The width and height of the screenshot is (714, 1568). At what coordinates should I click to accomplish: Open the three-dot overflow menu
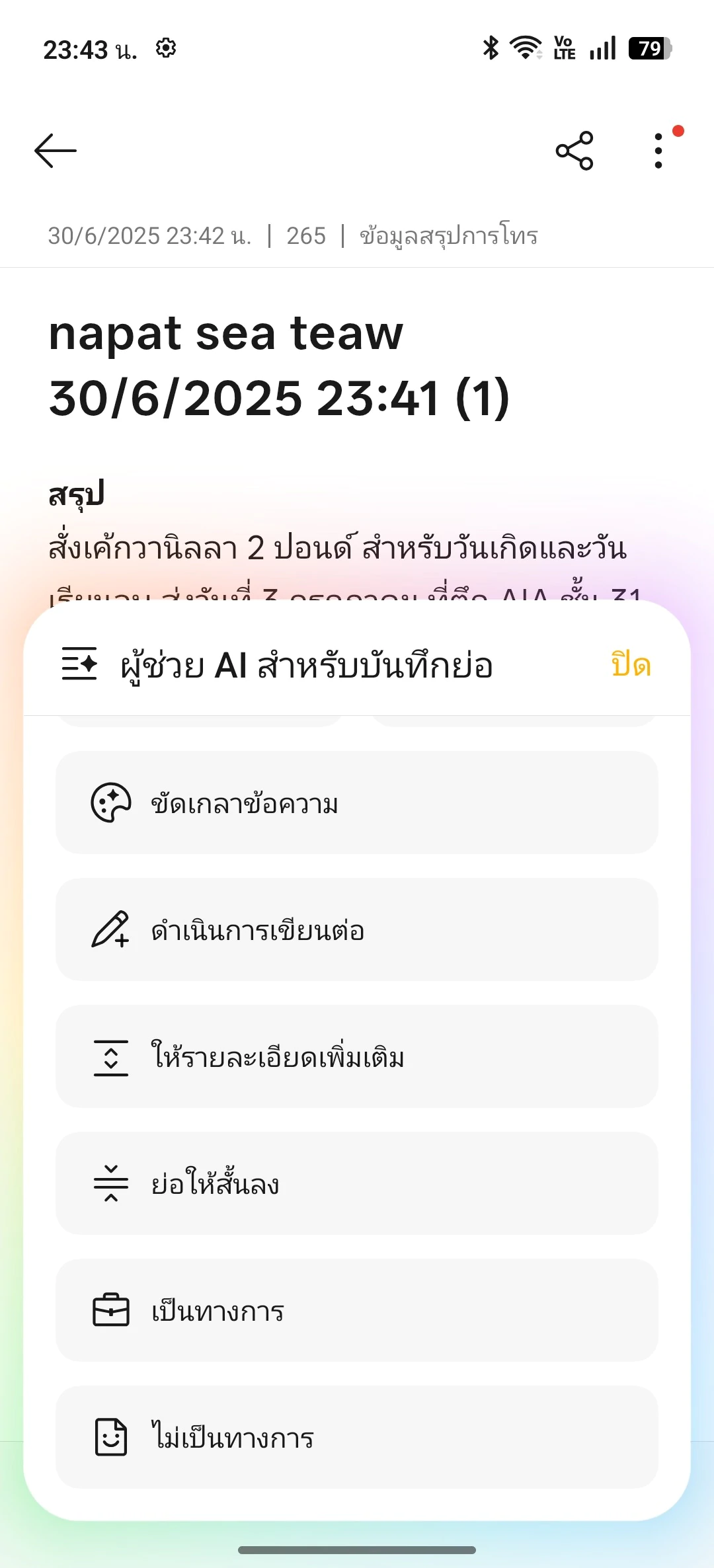coord(658,151)
